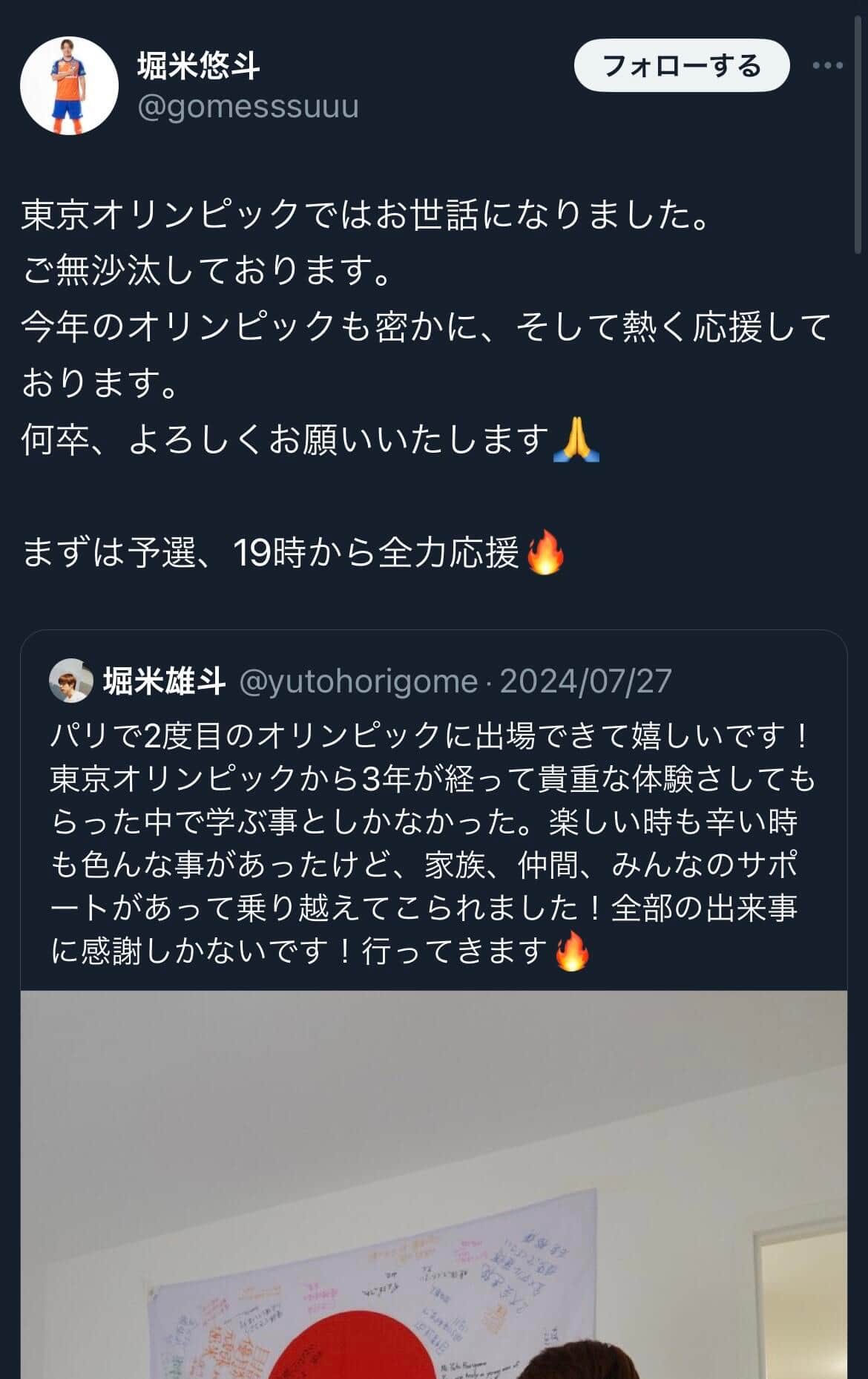Tap the フォローする button
The width and height of the screenshot is (868, 1379).
click(681, 66)
